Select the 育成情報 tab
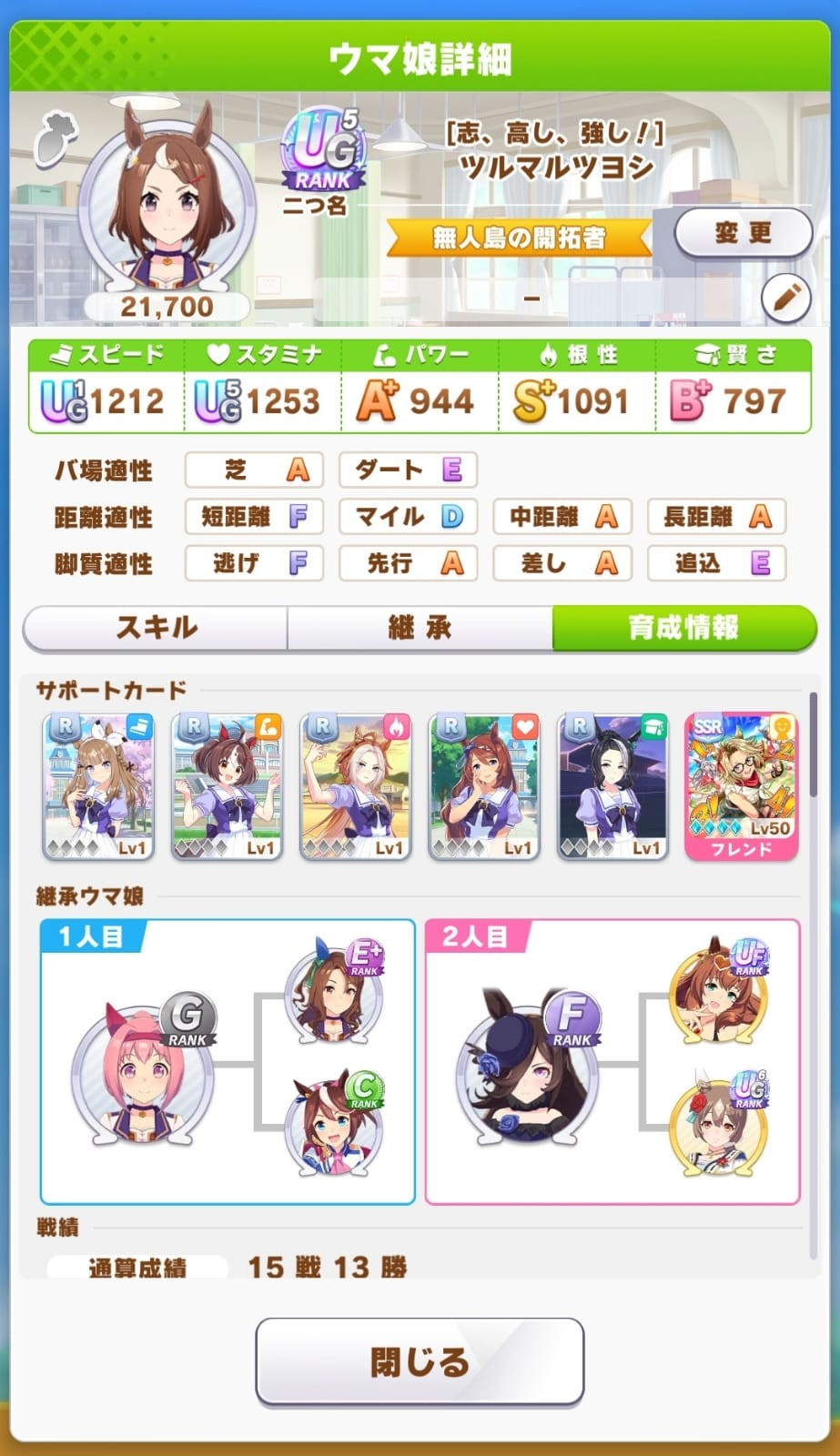 (x=683, y=628)
